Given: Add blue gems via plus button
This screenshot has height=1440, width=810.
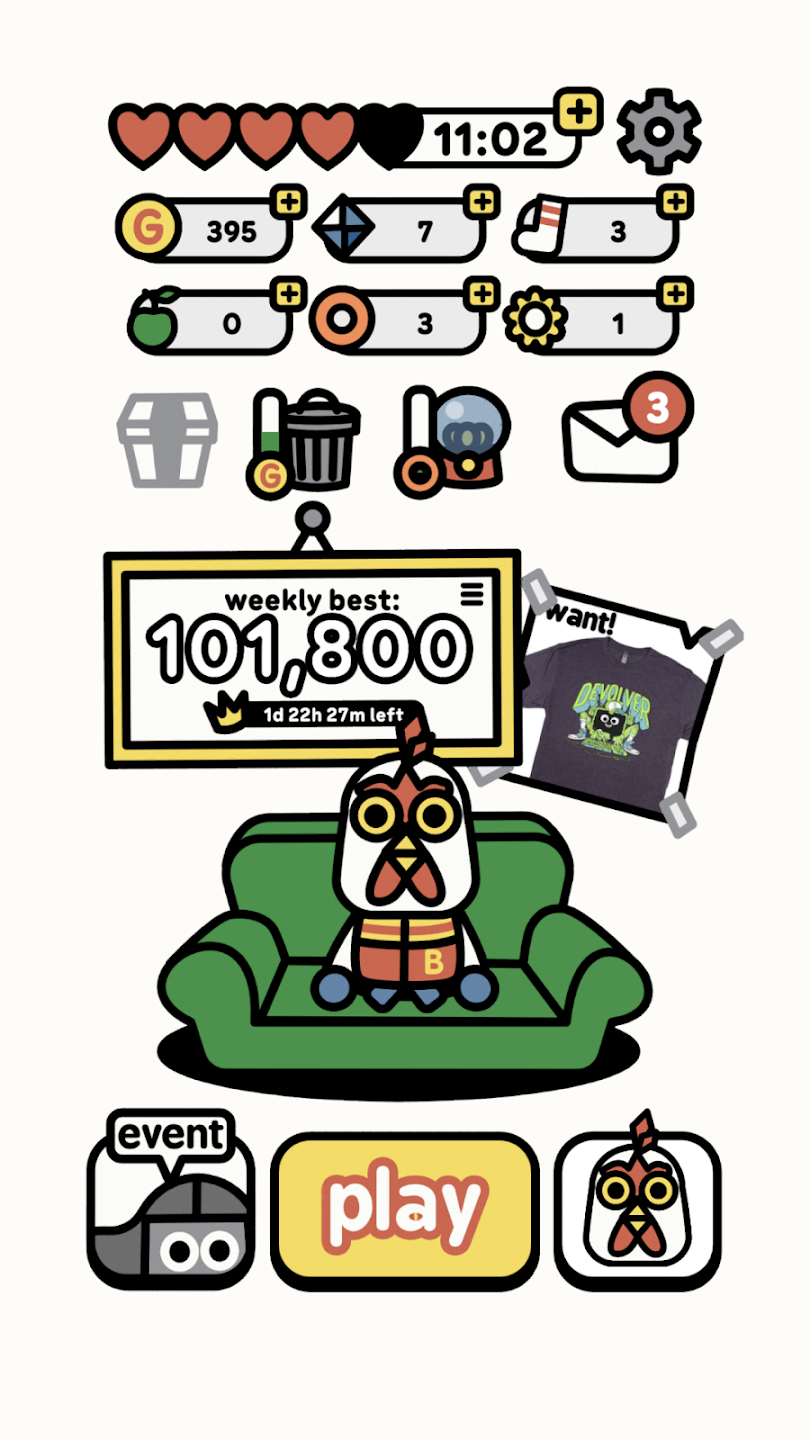Looking at the screenshot, I should coord(482,203).
